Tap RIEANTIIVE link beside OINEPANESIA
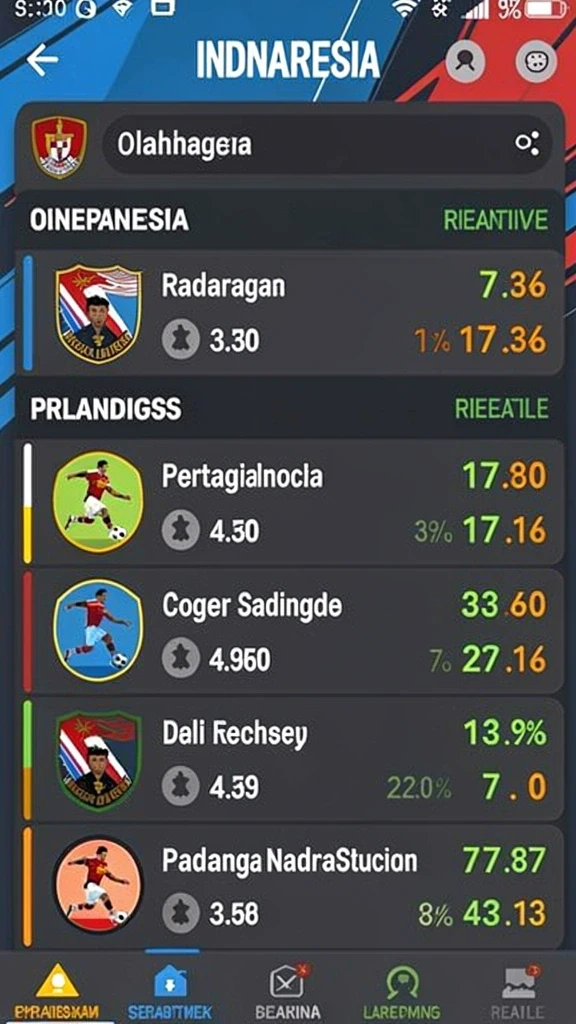The width and height of the screenshot is (576, 1024). tap(496, 221)
